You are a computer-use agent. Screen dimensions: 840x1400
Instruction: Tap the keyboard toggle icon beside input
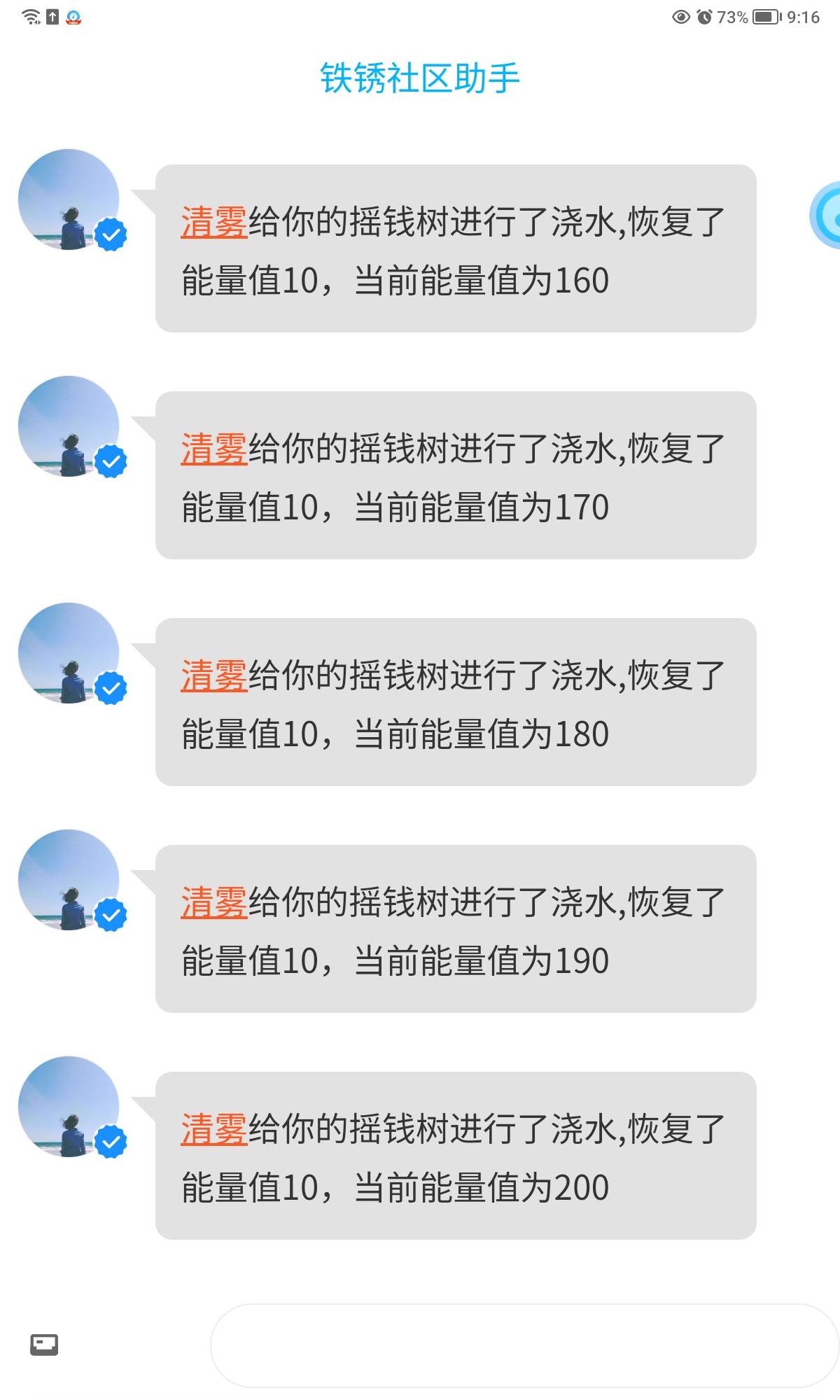coord(44,1345)
